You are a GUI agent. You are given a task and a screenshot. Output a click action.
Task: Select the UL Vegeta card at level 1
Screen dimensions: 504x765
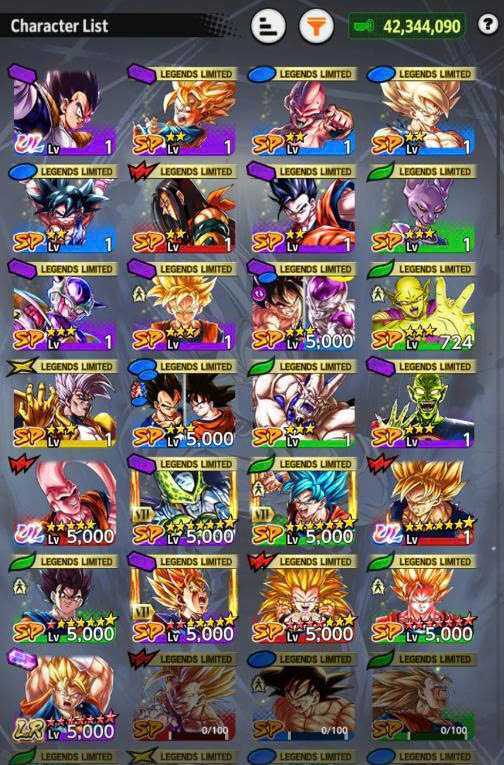[x=62, y=111]
